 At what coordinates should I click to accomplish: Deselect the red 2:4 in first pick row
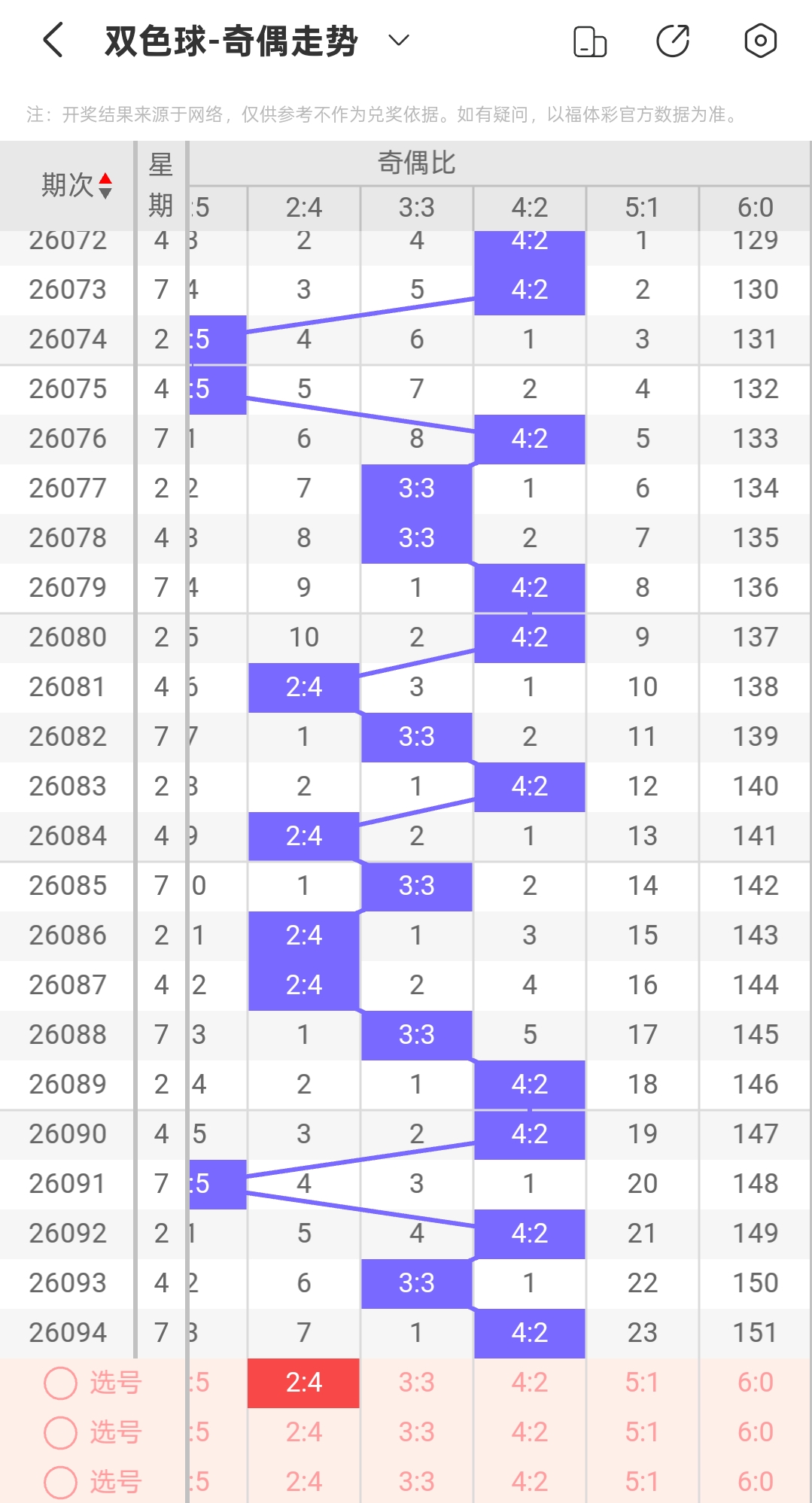303,1383
